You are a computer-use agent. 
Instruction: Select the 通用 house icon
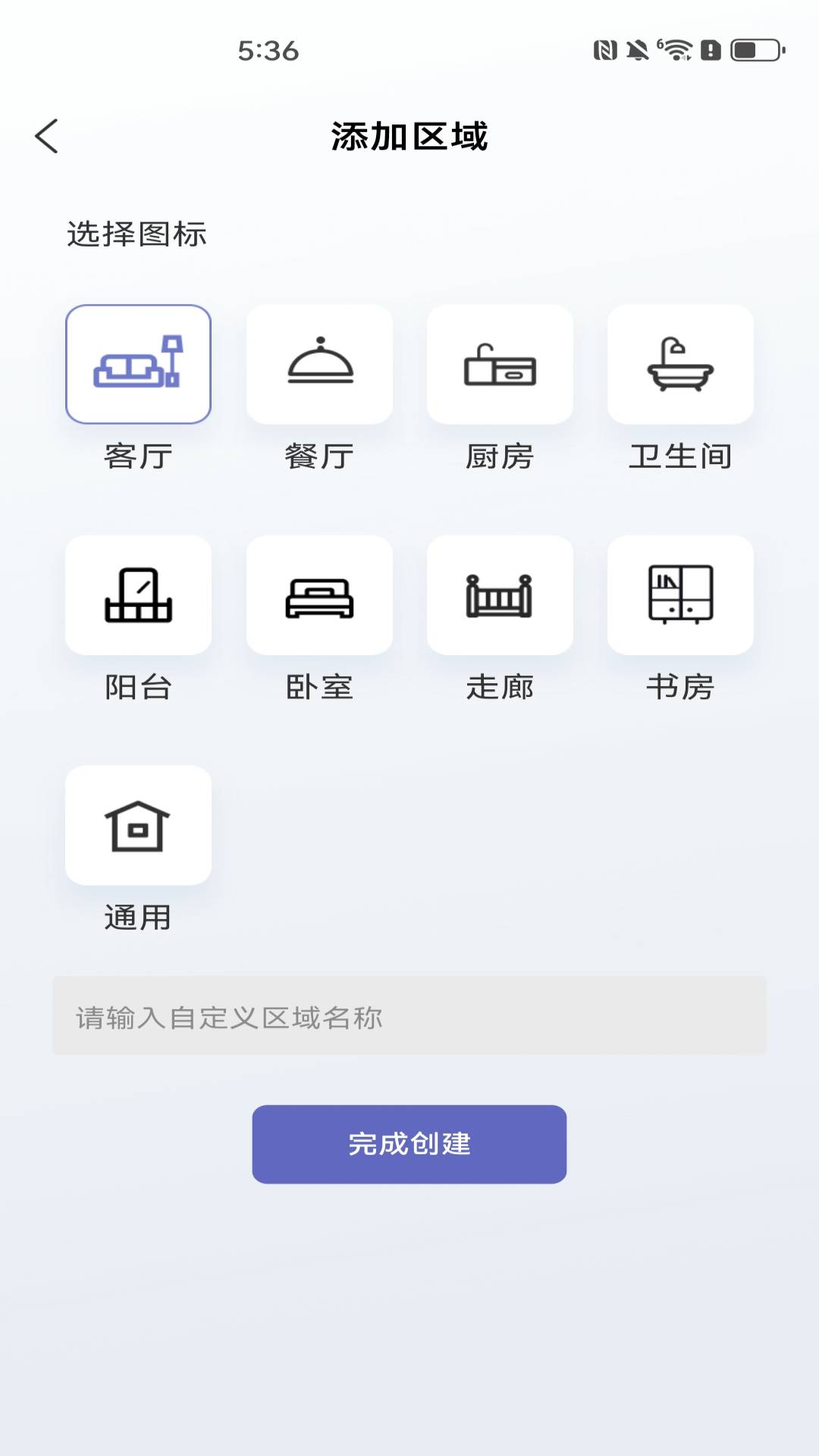point(139,826)
